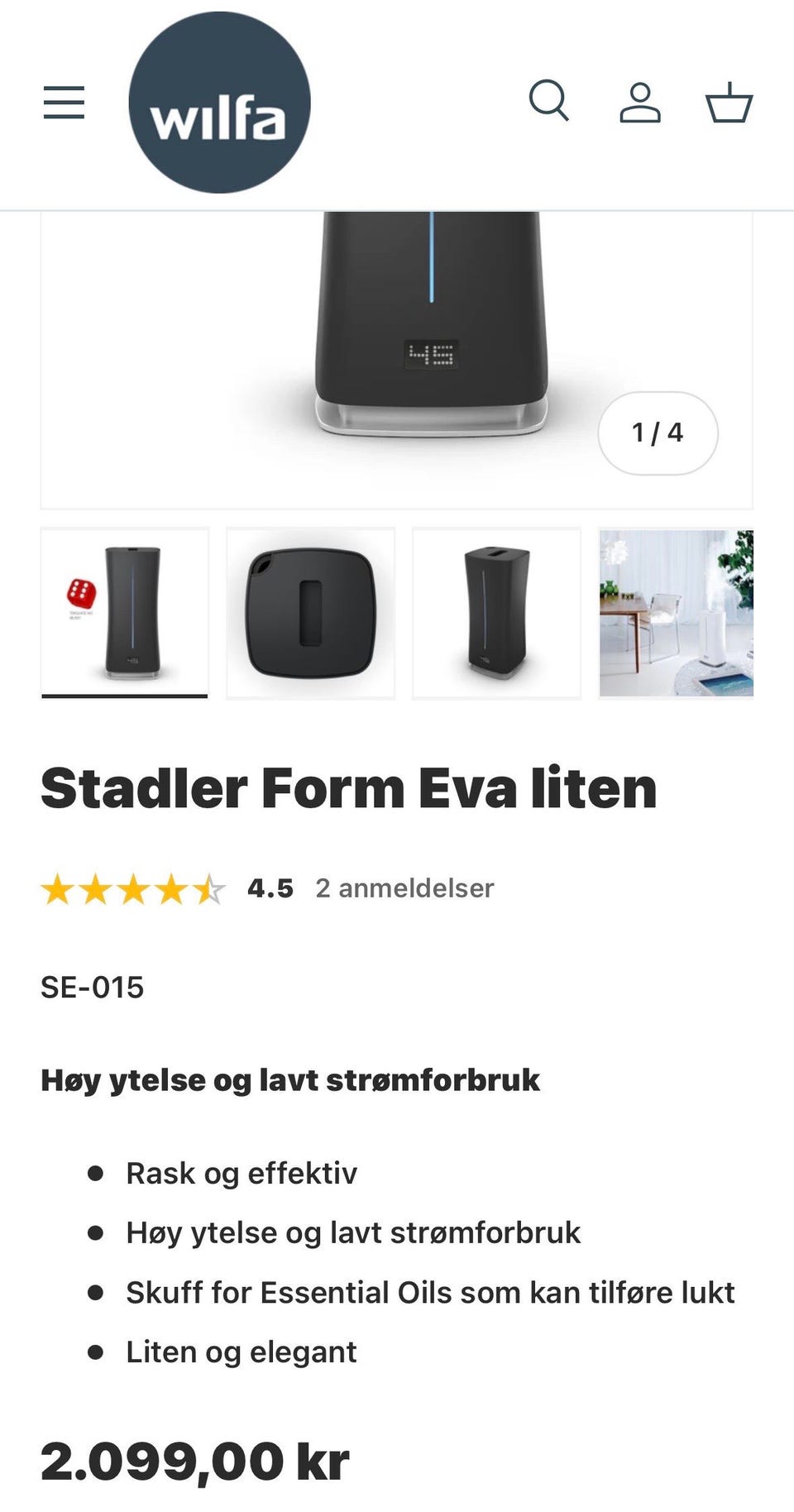Select the first thumbnail with the red dice
The height and width of the screenshot is (1512, 794).
coord(125,613)
